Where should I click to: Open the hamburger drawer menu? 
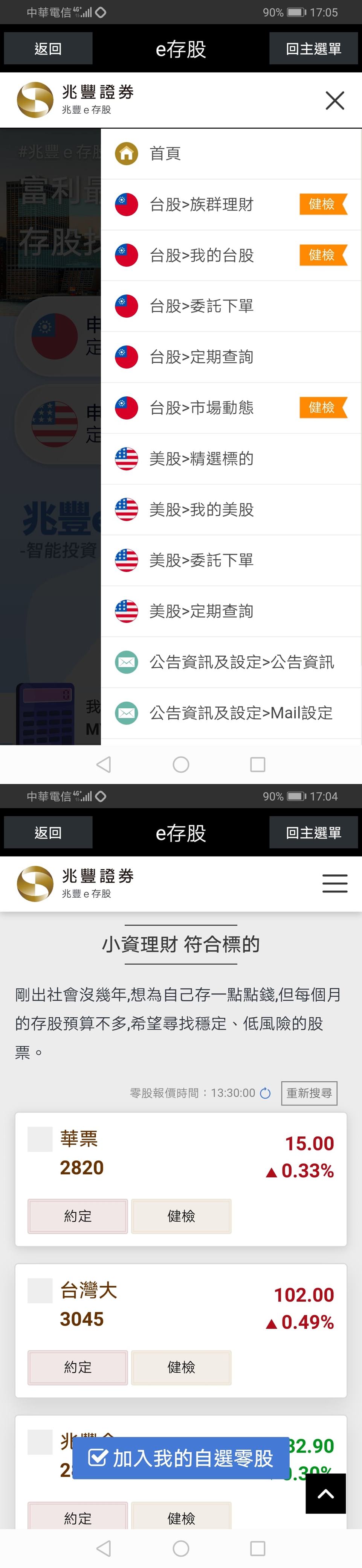(335, 883)
